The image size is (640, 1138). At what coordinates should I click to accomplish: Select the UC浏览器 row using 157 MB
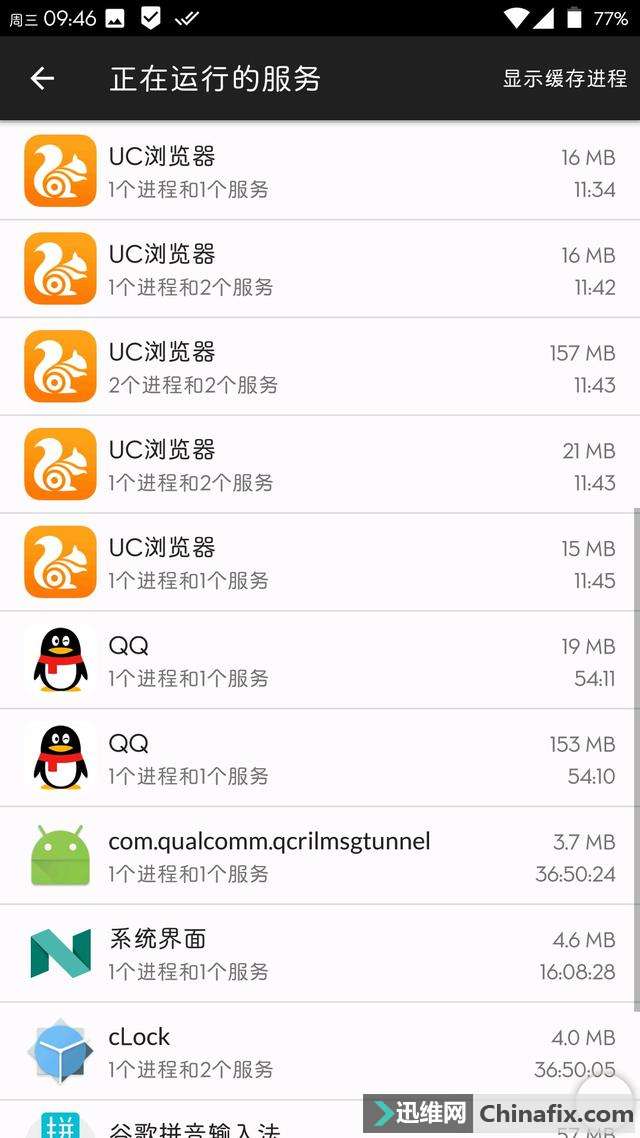pos(320,368)
